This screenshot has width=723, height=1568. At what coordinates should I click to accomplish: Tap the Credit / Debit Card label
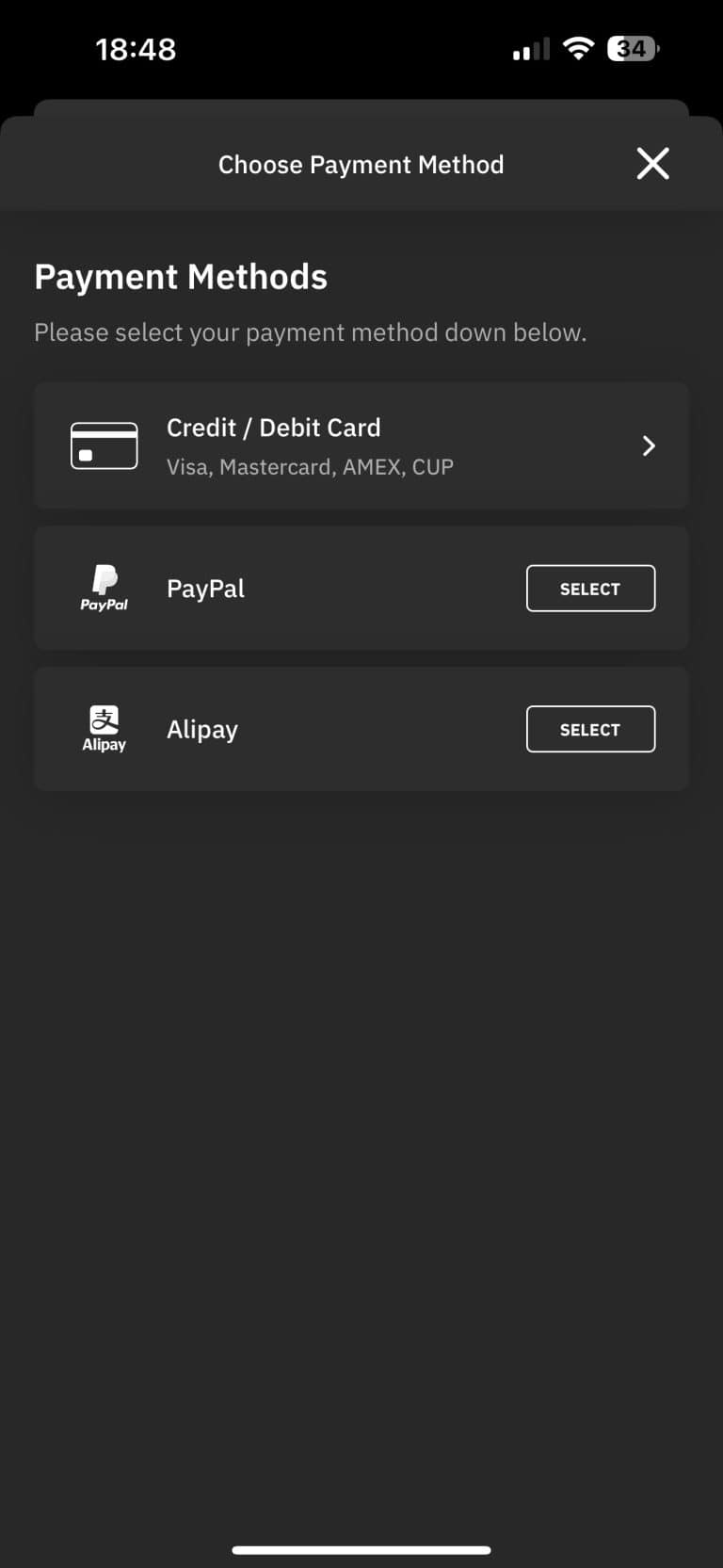pyautogui.click(x=274, y=428)
